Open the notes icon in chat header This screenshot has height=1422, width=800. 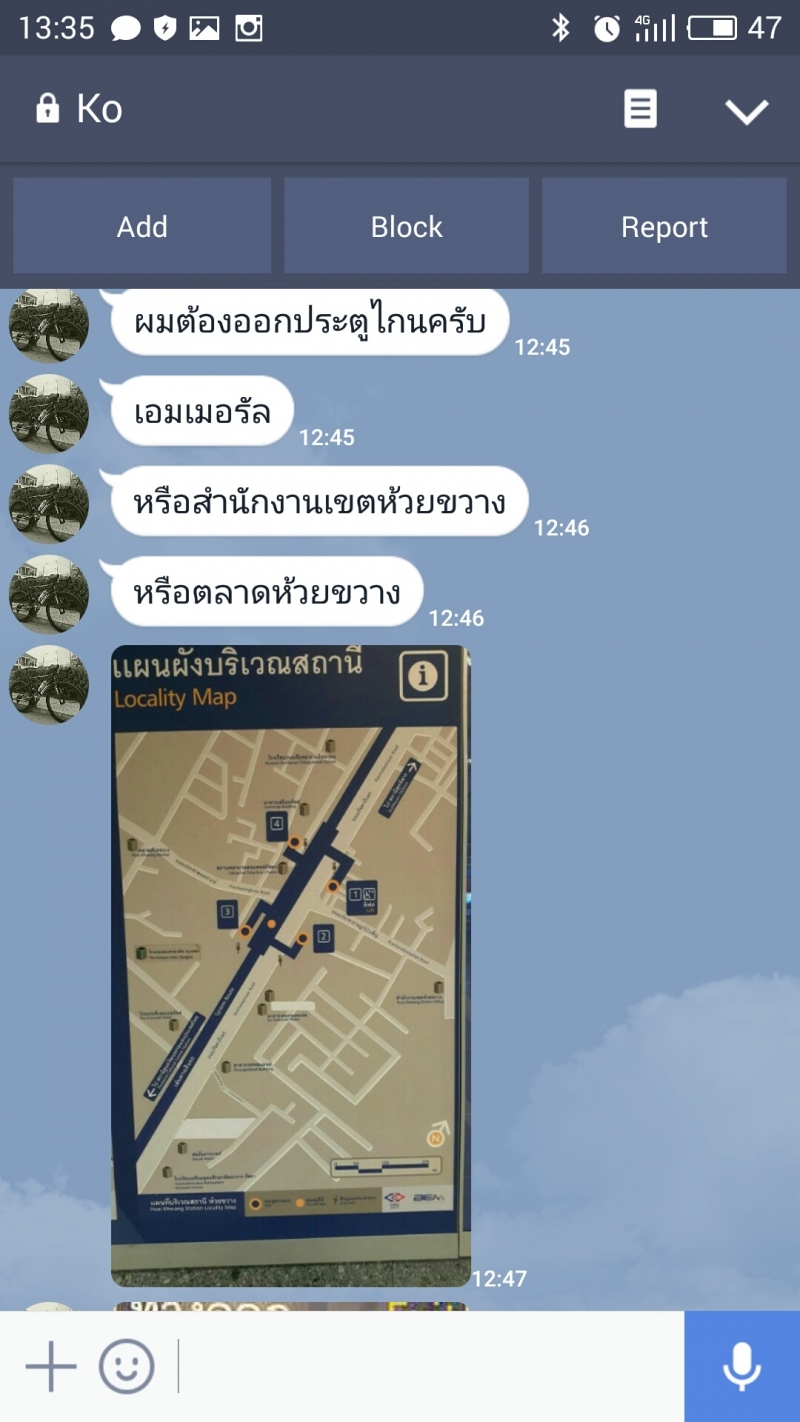click(640, 109)
